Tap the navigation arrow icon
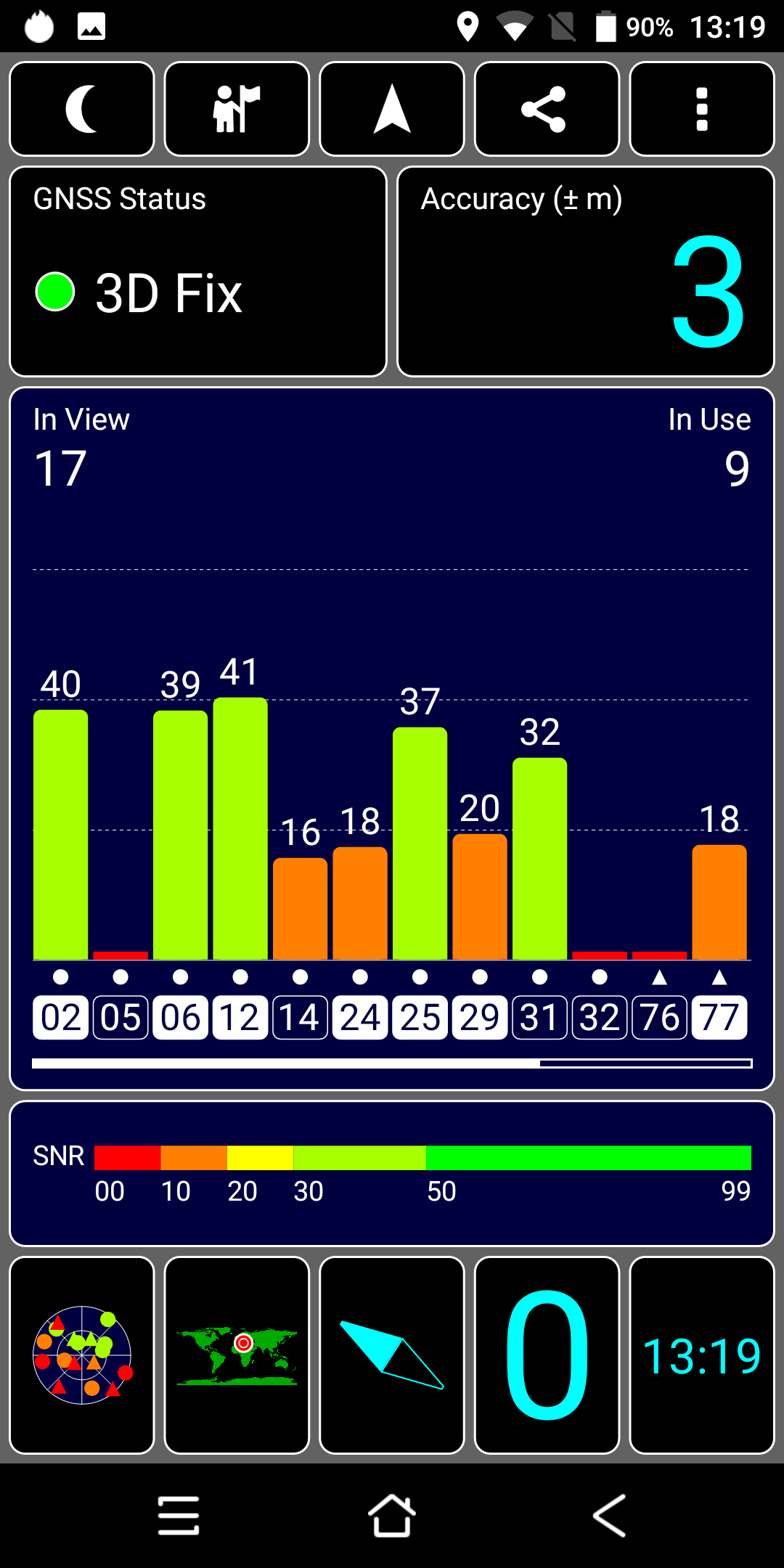The width and height of the screenshot is (784, 1568). 392,109
